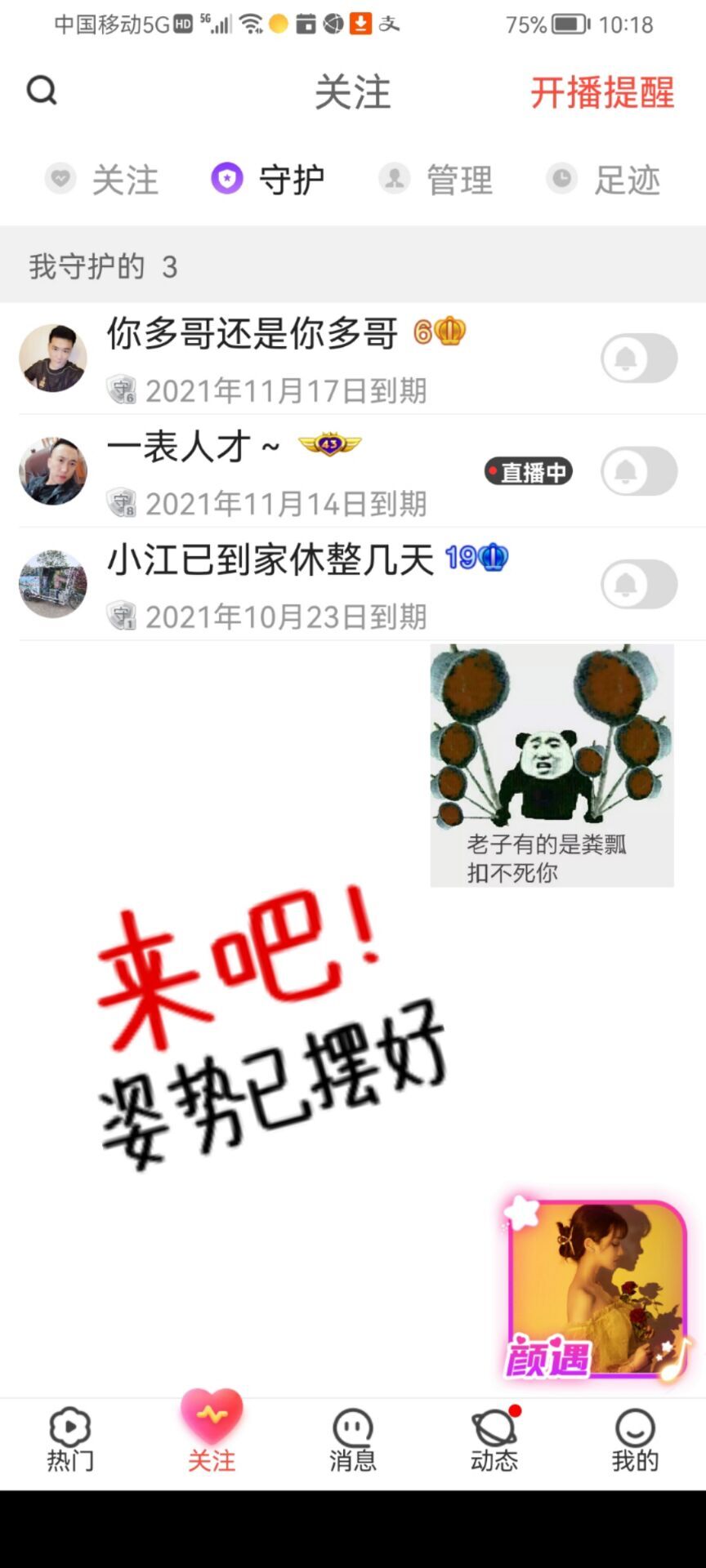Switch to the 管理 tab
The width and height of the screenshot is (706, 1568).
[436, 180]
